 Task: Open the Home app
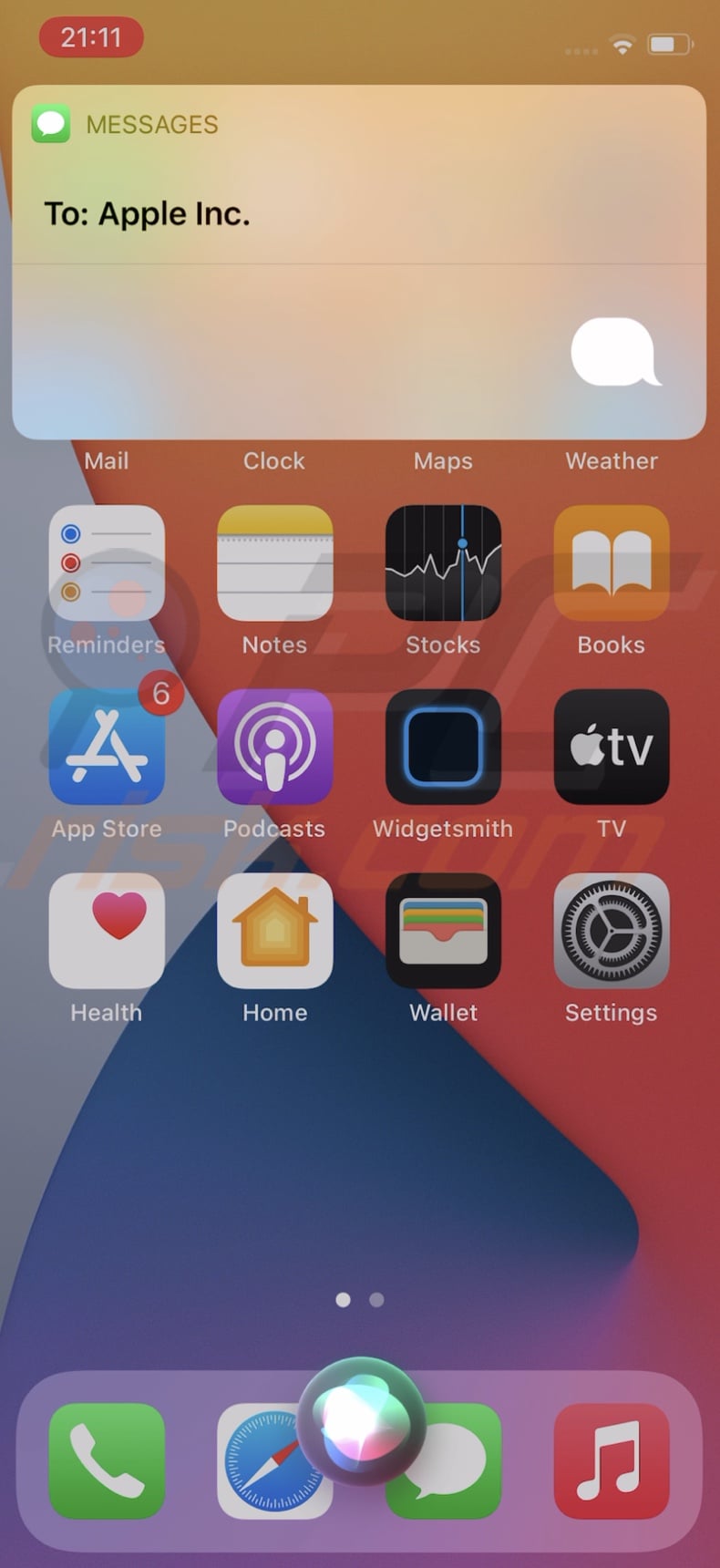274,931
